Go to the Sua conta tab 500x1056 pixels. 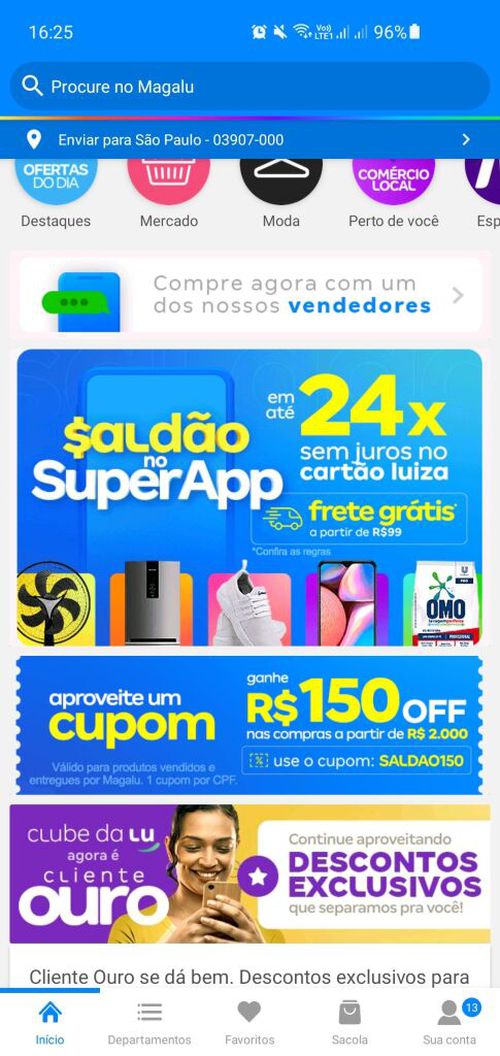(x=449, y=1024)
